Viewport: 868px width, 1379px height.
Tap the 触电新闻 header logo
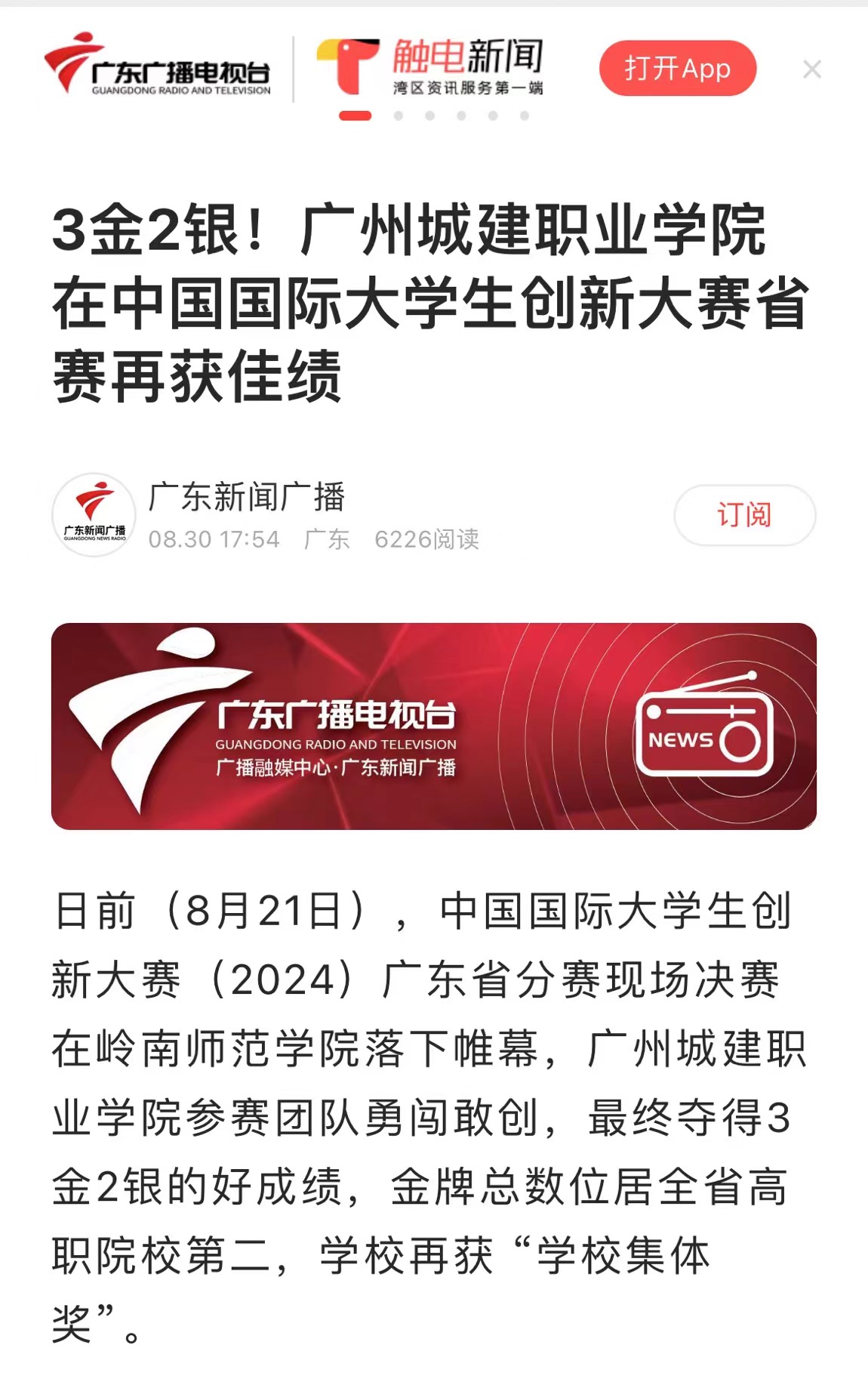tap(429, 67)
